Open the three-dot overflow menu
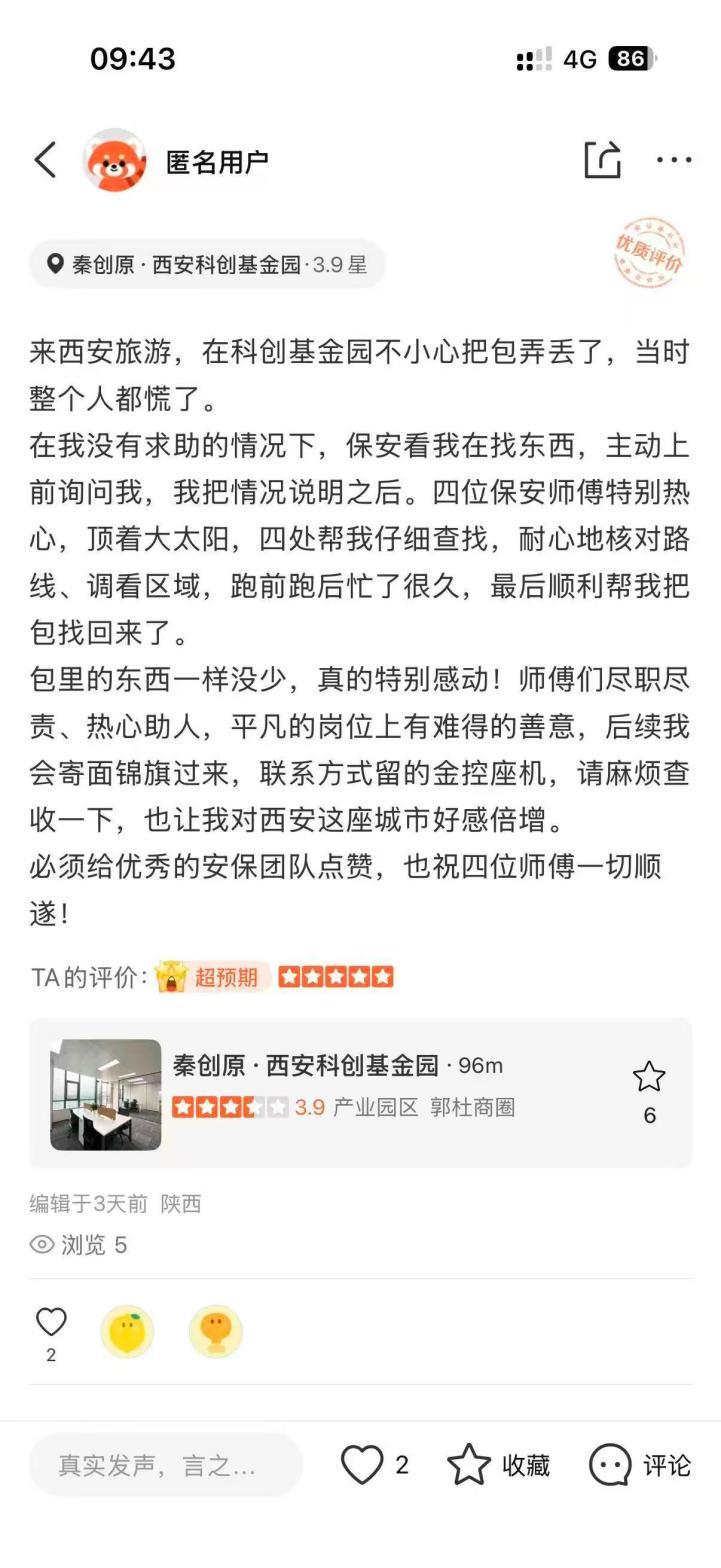The image size is (721, 1568). 674,160
